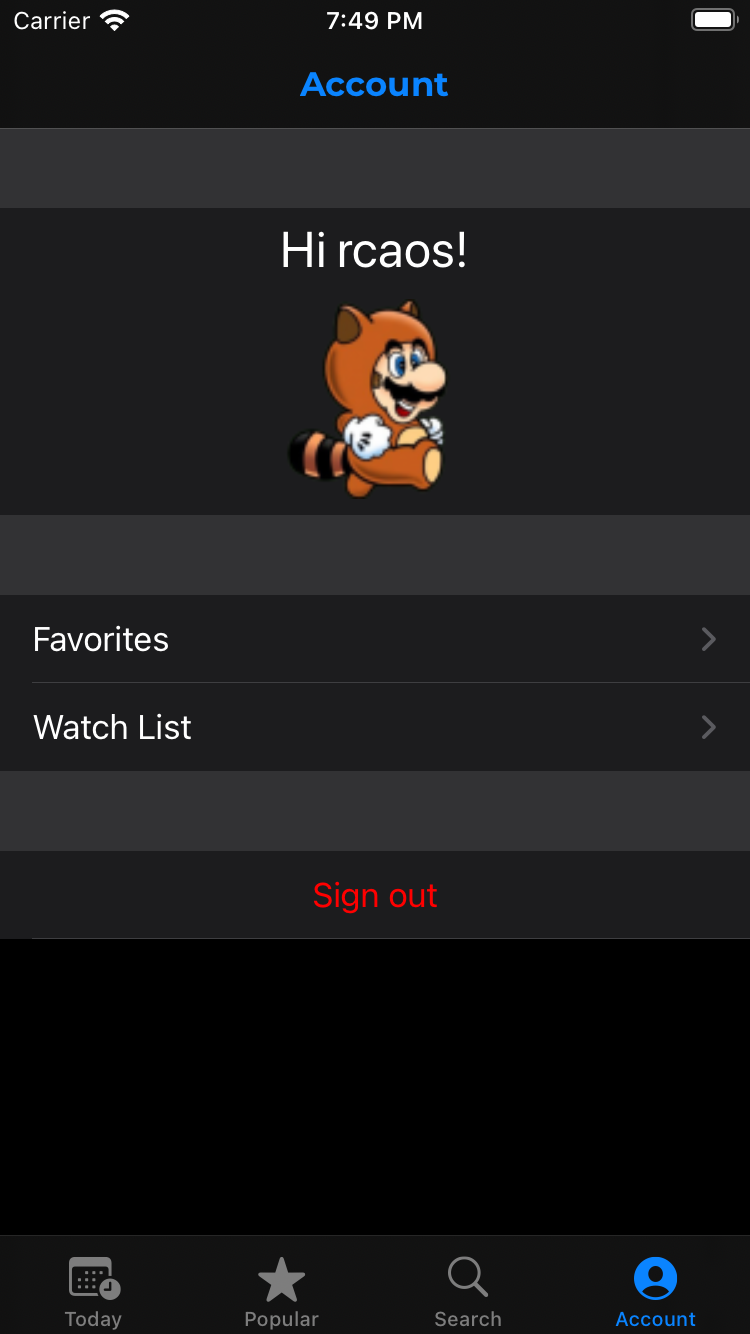Select the Account tab
750x1334 pixels.
pos(655,1290)
